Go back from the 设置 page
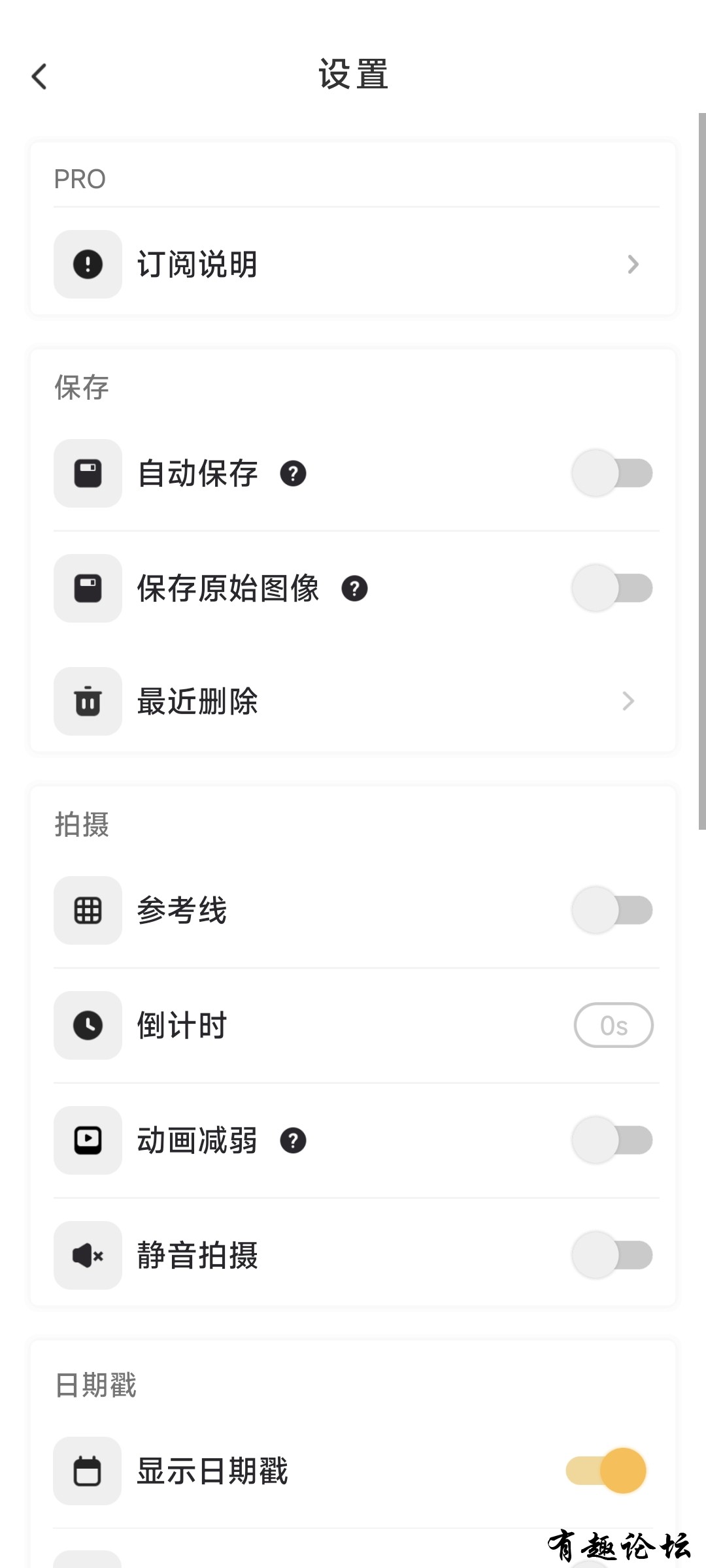706x1568 pixels. [x=40, y=76]
